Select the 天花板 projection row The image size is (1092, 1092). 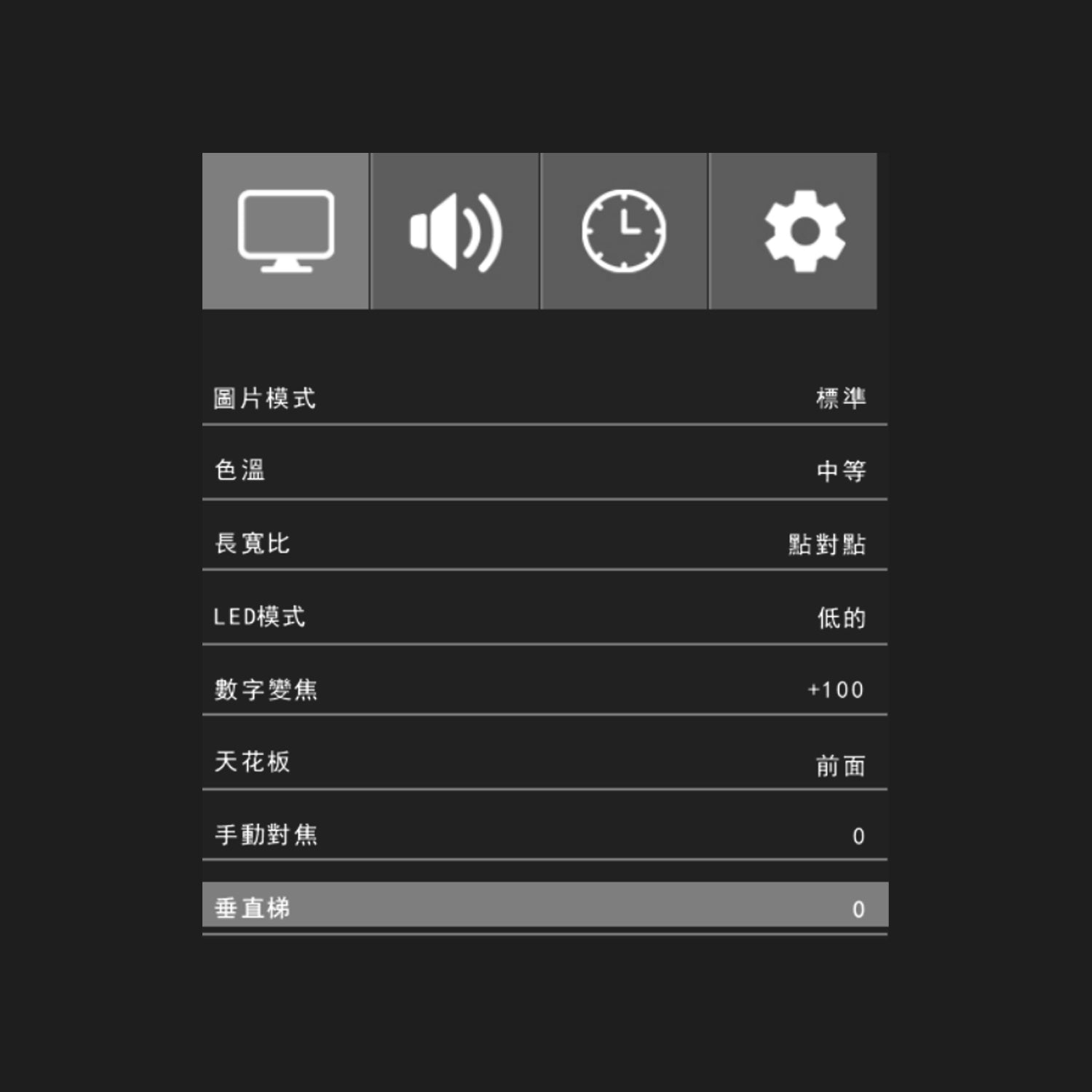(x=545, y=762)
